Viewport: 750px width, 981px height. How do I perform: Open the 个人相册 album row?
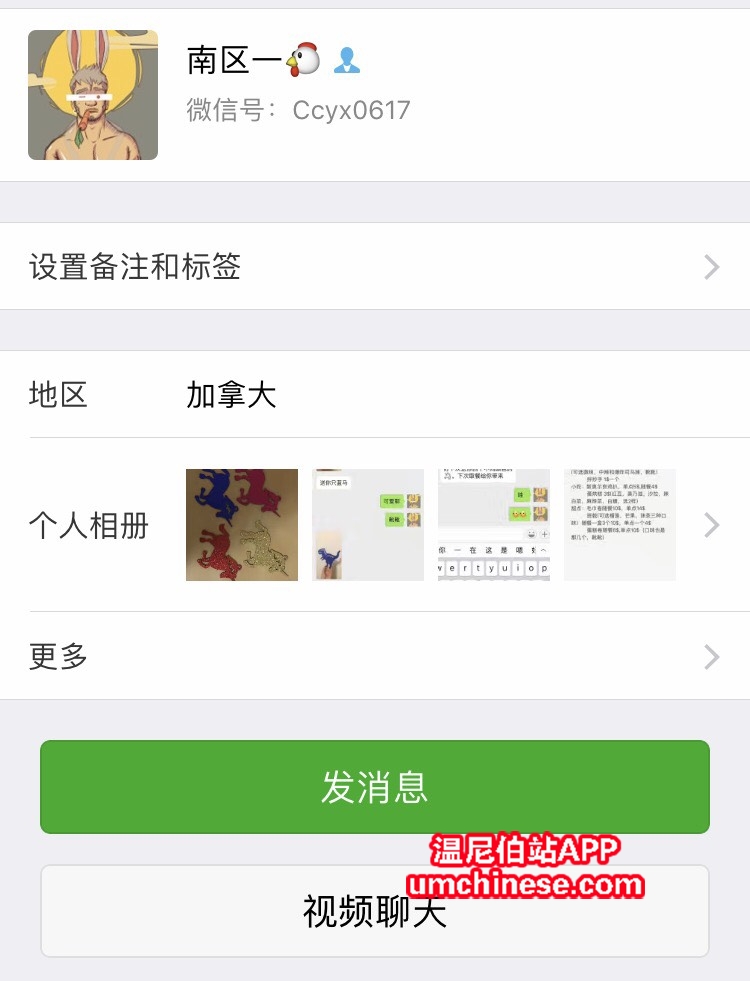pos(374,525)
